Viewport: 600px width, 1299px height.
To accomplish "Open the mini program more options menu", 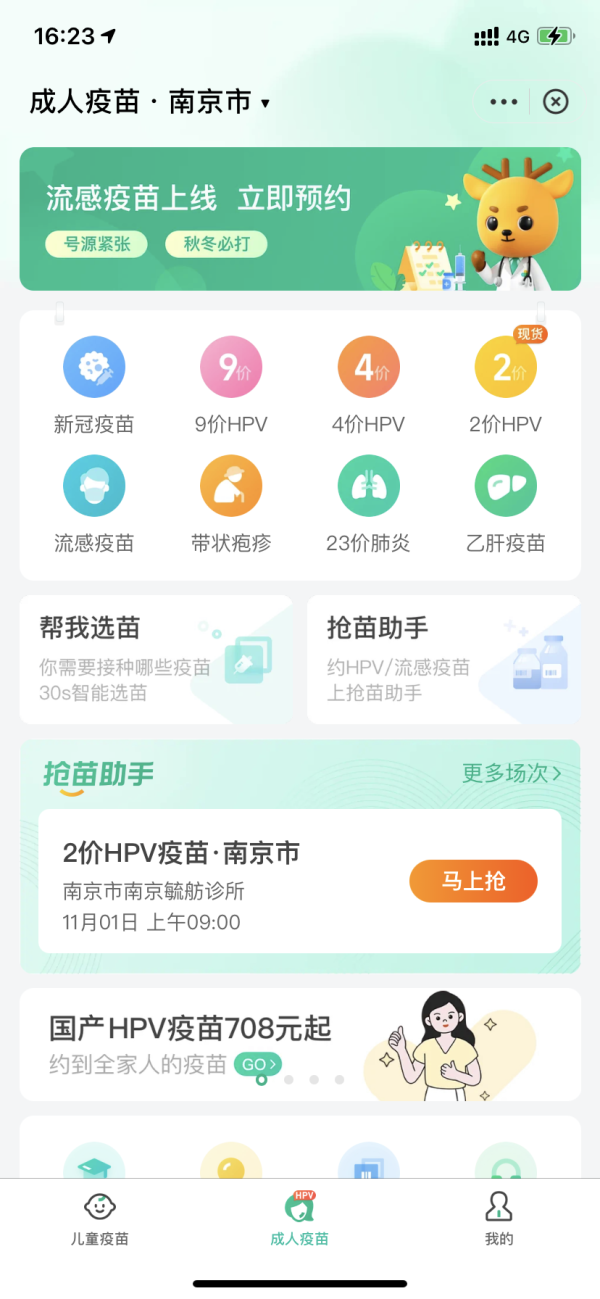I will (504, 102).
